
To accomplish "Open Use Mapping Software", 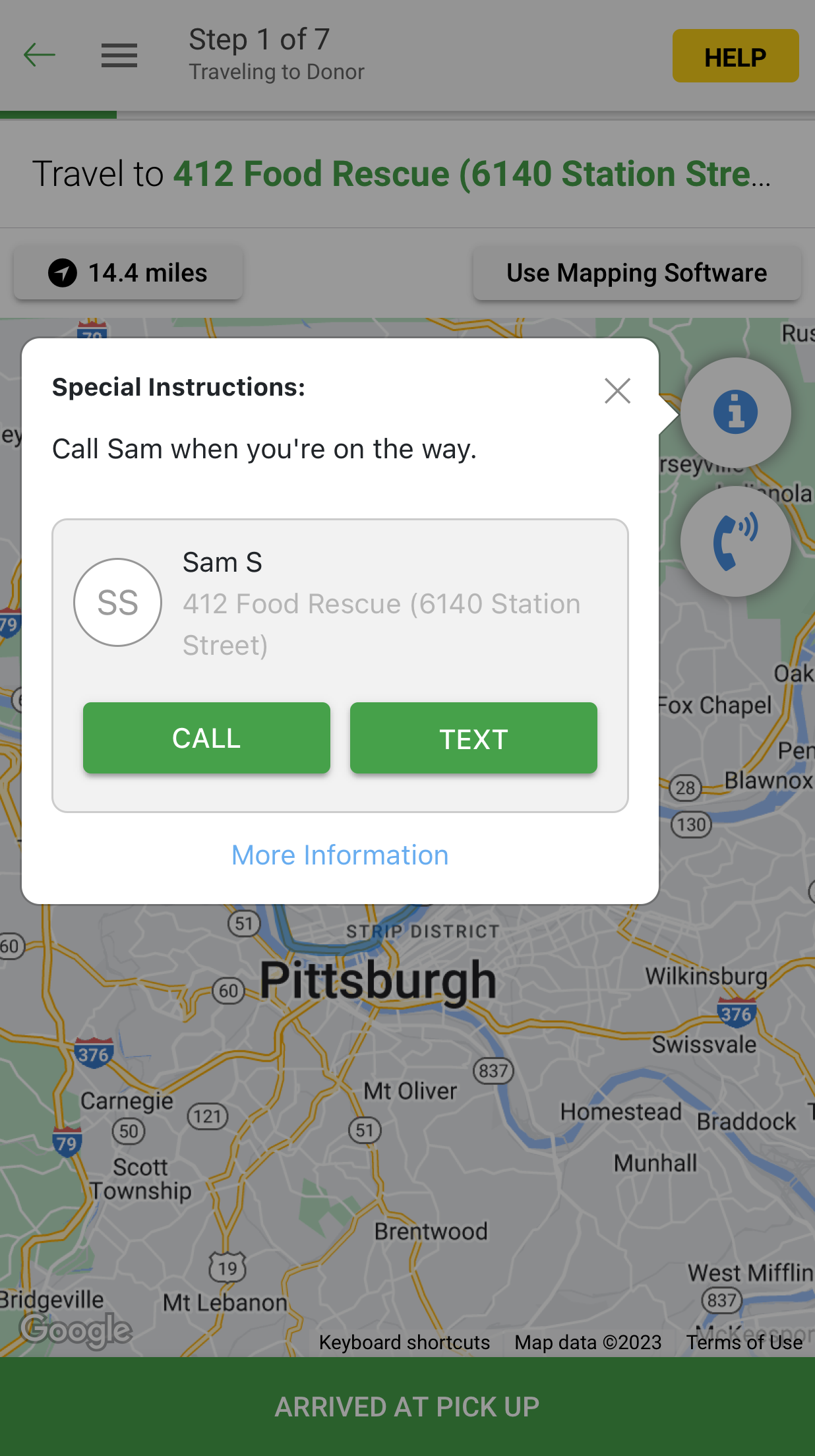I will point(636,273).
